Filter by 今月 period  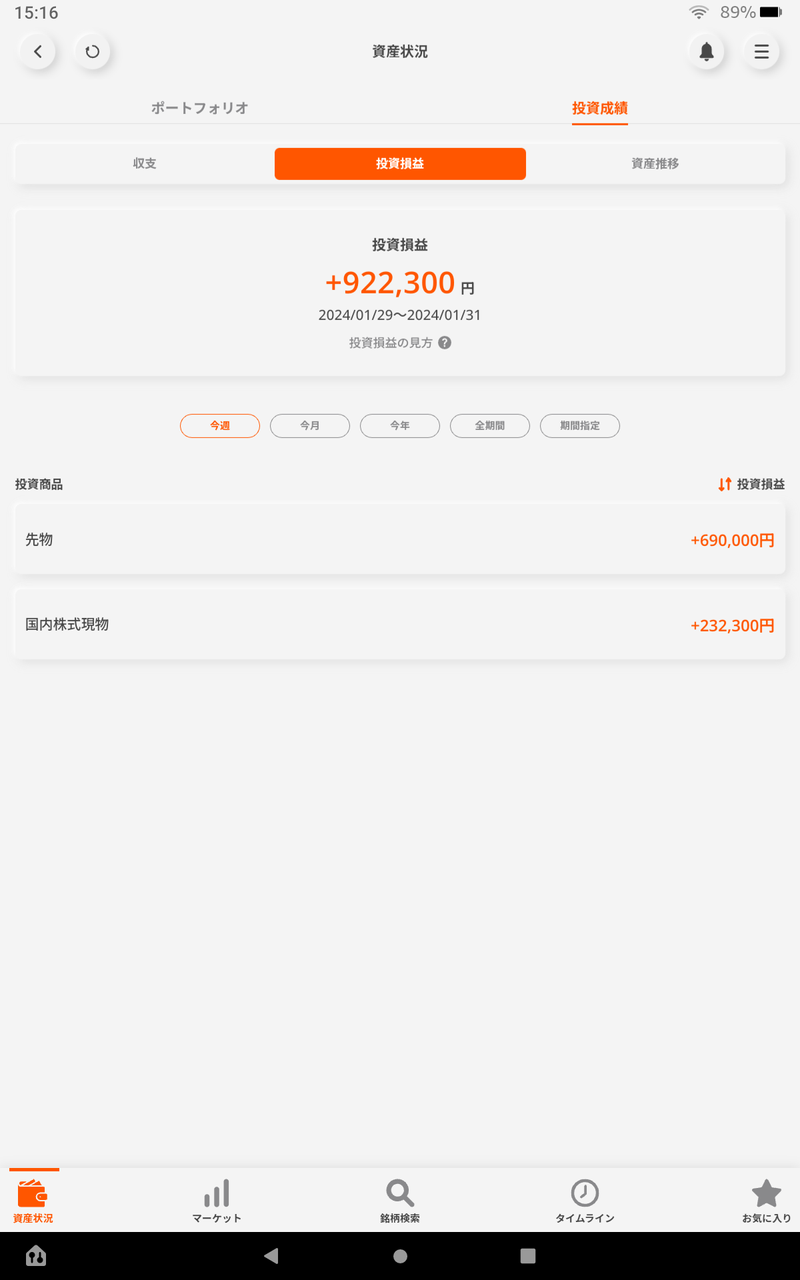(310, 426)
